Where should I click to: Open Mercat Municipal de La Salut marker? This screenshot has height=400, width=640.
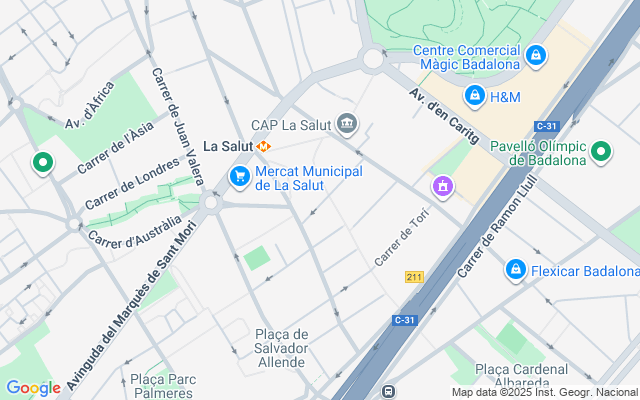tap(240, 177)
